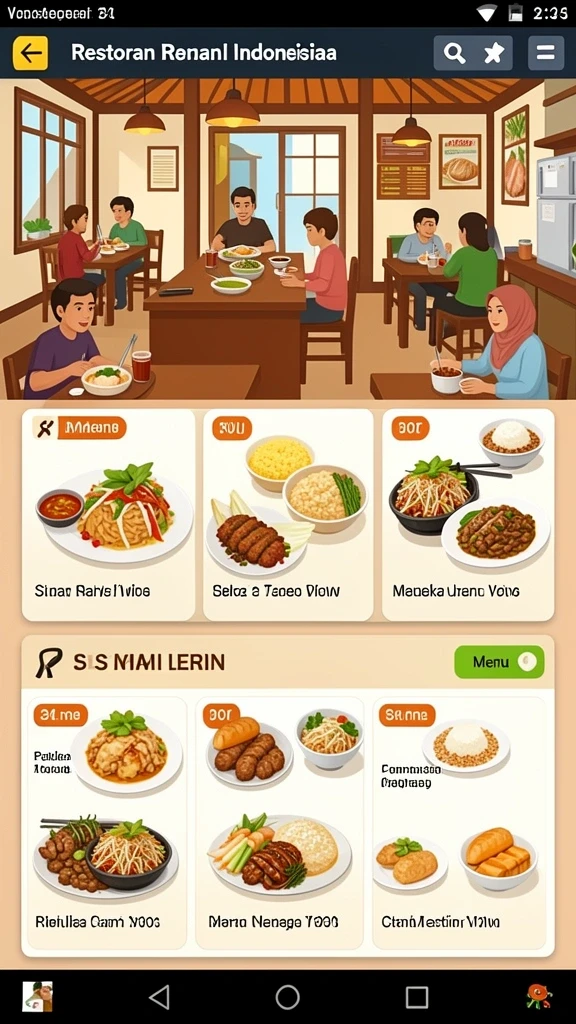Tap the system back triangle
Viewport: 576px width, 1024px height.
[x=159, y=997]
